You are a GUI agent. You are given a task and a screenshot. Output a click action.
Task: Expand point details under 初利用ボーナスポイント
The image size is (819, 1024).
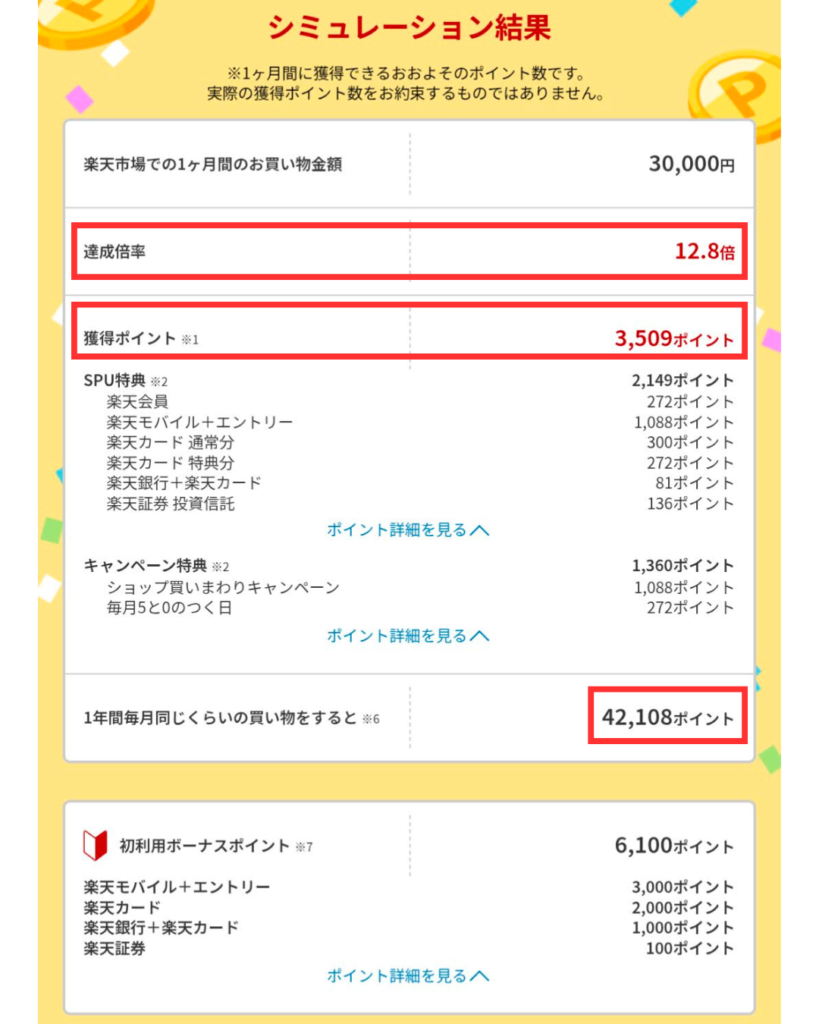coord(408,975)
